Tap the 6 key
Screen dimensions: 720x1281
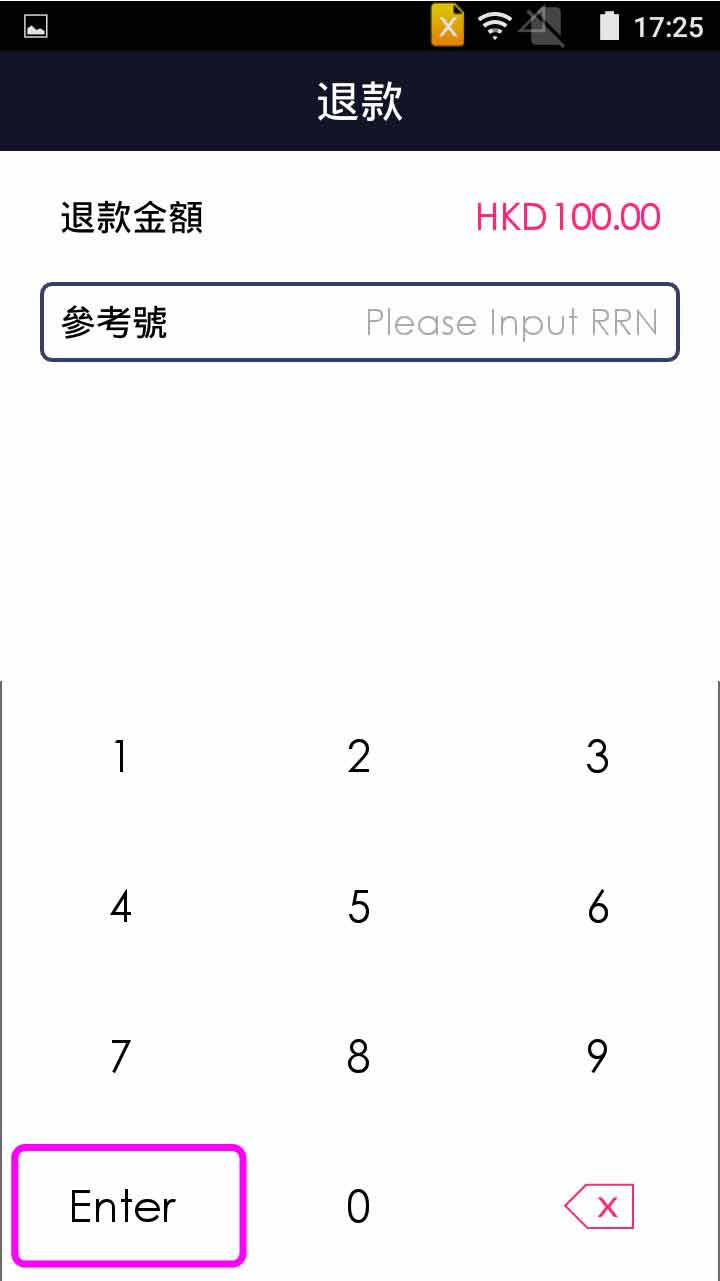[x=598, y=907]
